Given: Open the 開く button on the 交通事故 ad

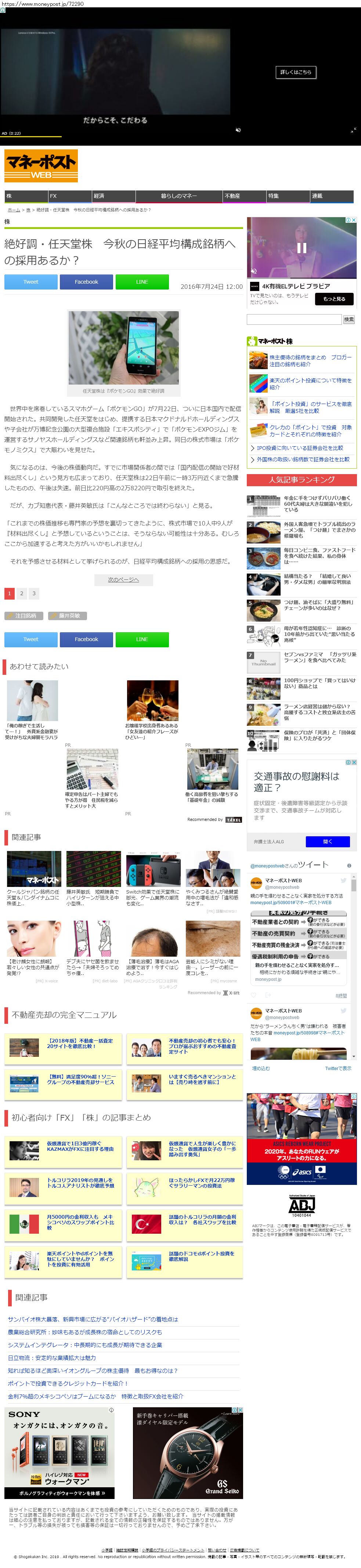Looking at the screenshot, I should 328,841.
